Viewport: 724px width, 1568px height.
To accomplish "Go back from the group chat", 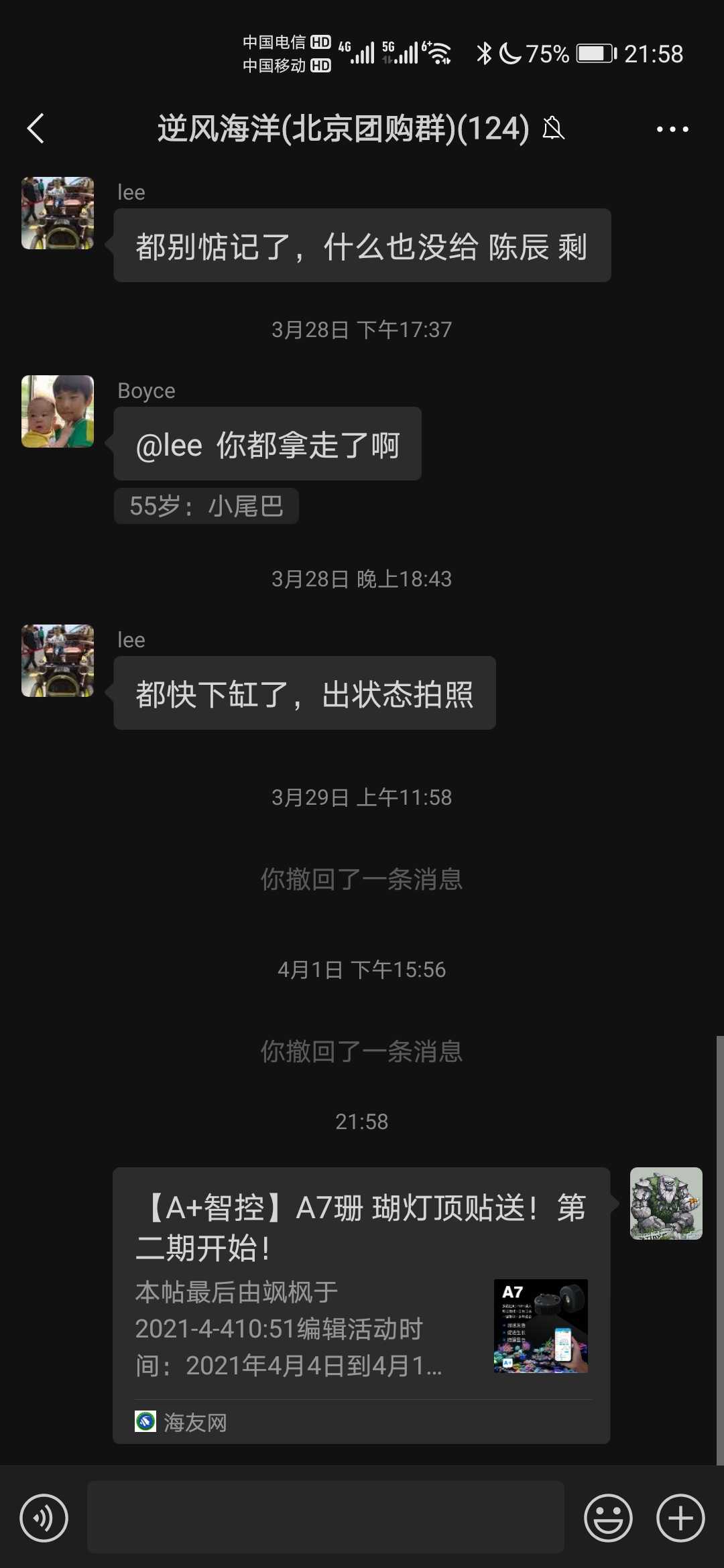I will (36, 128).
